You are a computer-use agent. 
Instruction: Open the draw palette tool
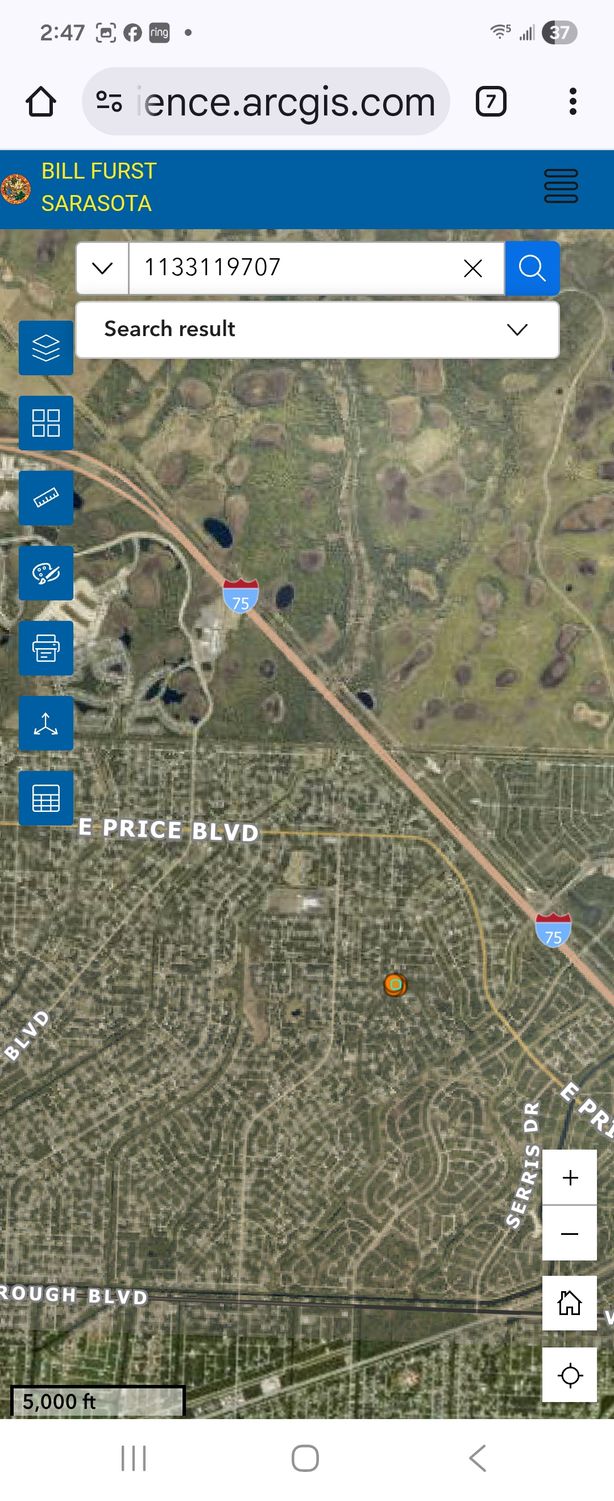click(x=46, y=573)
